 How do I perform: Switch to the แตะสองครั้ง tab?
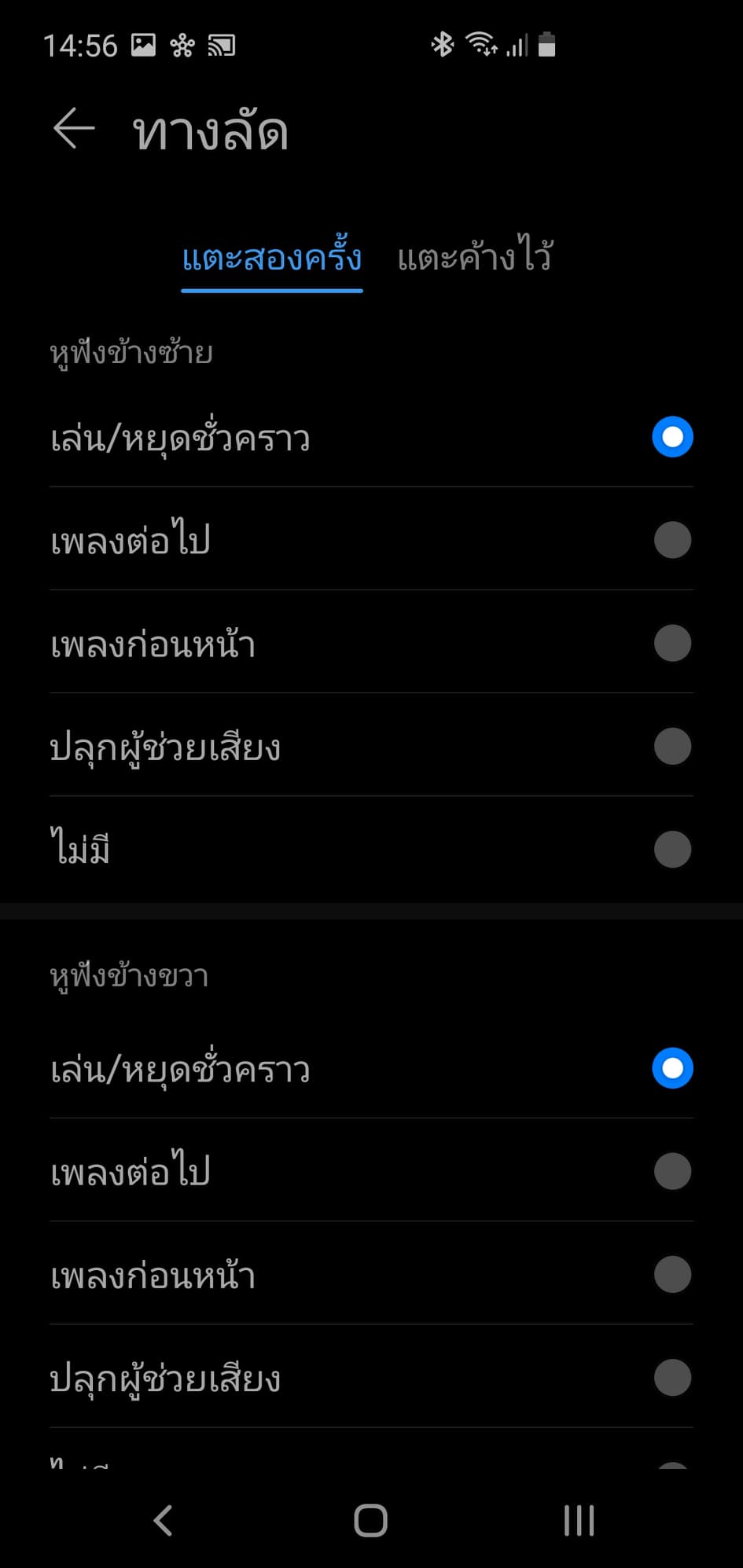(271, 258)
